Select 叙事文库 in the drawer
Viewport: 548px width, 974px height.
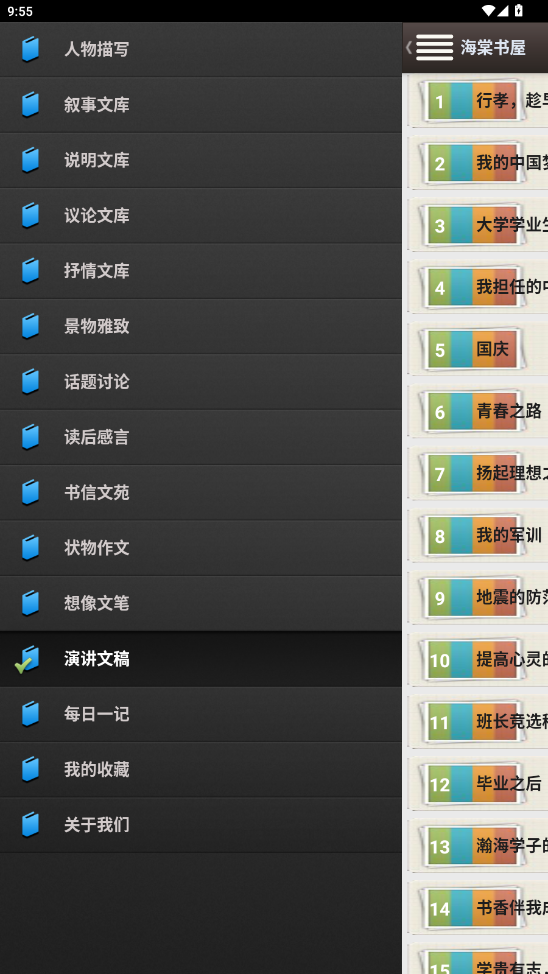[201, 104]
